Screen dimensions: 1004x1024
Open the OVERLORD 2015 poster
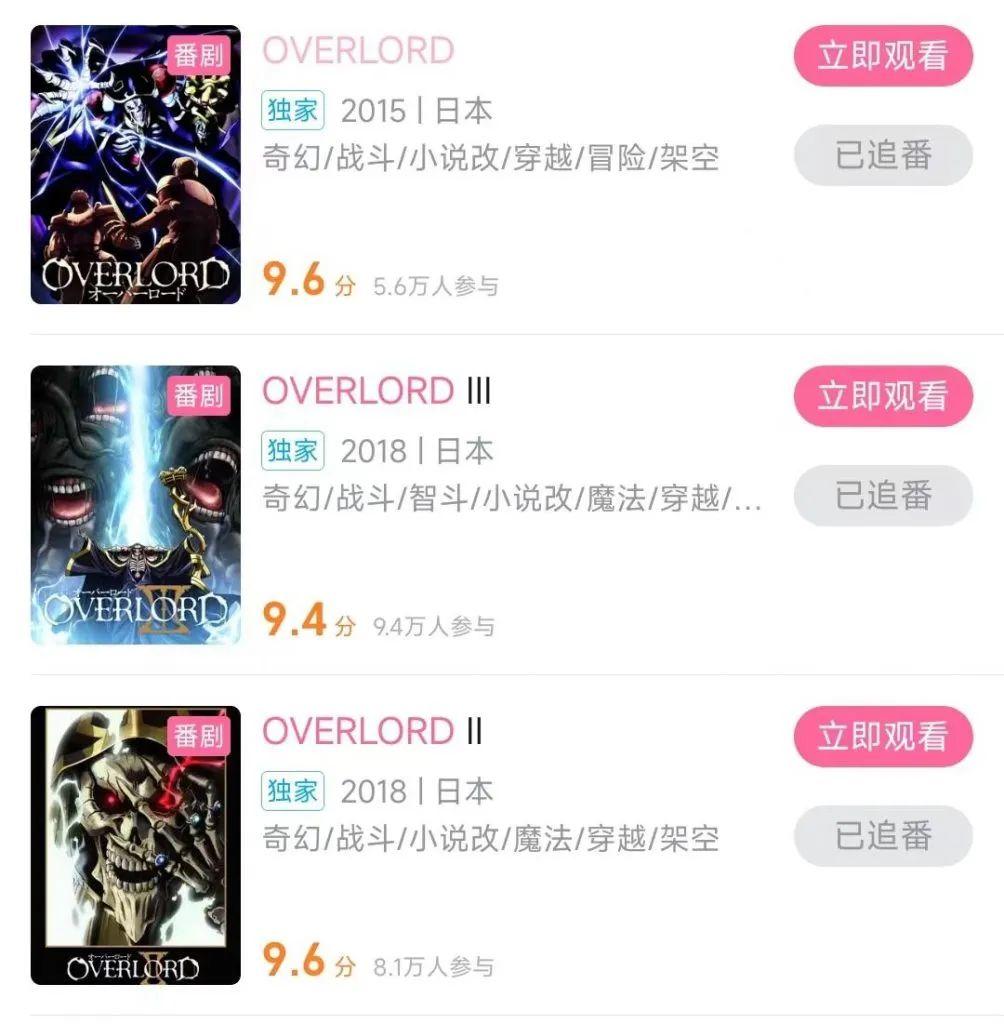136,165
